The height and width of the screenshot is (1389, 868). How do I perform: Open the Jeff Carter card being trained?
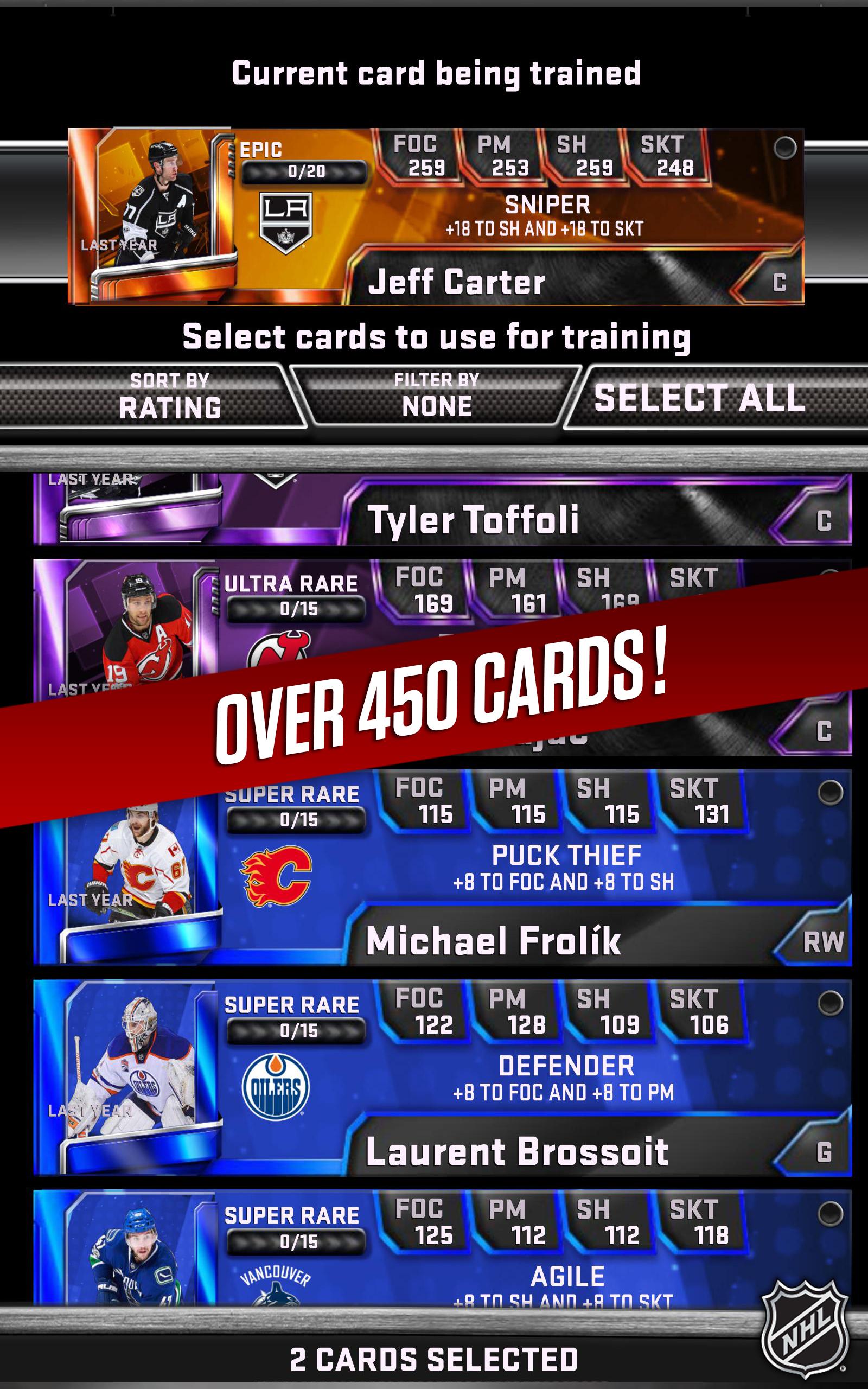(x=435, y=216)
